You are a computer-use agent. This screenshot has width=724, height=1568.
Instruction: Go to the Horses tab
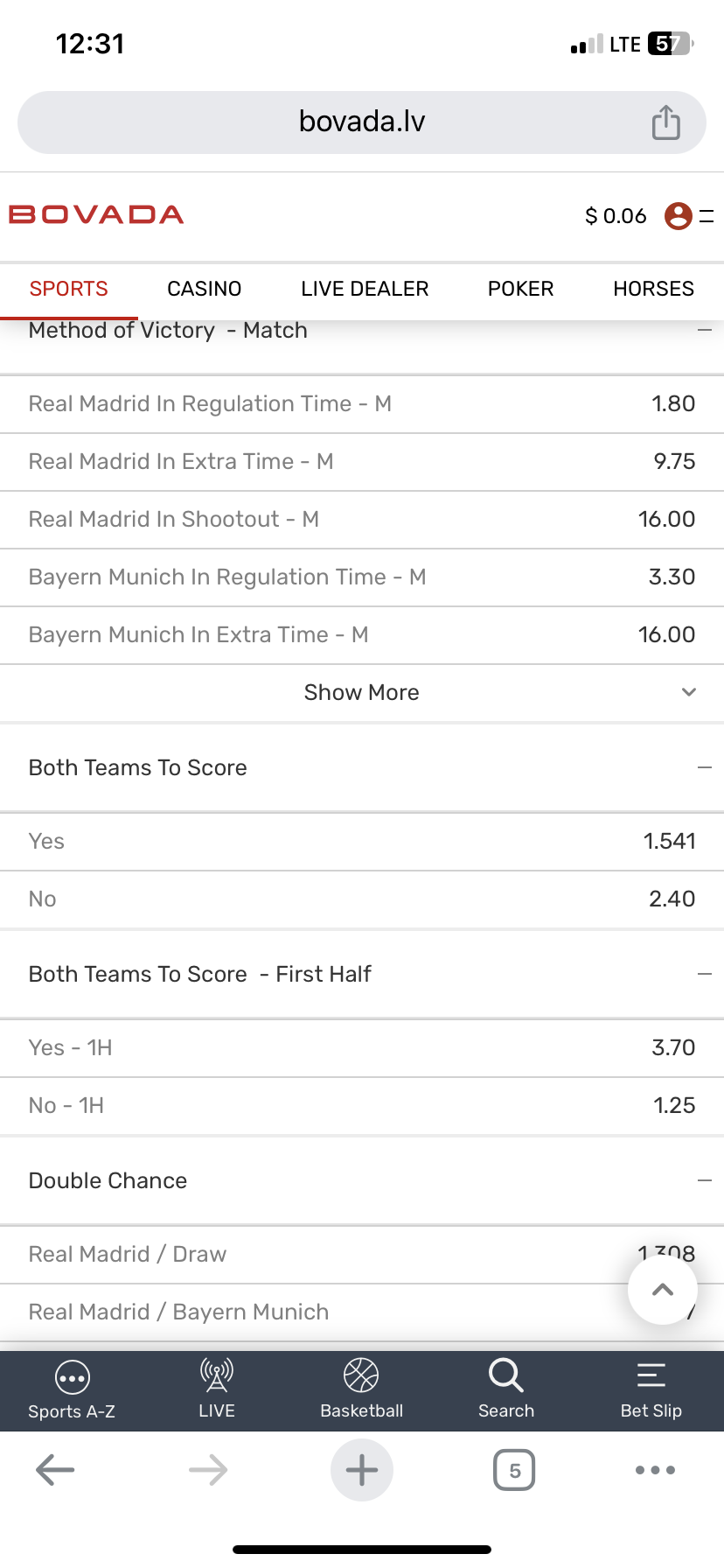tap(653, 289)
